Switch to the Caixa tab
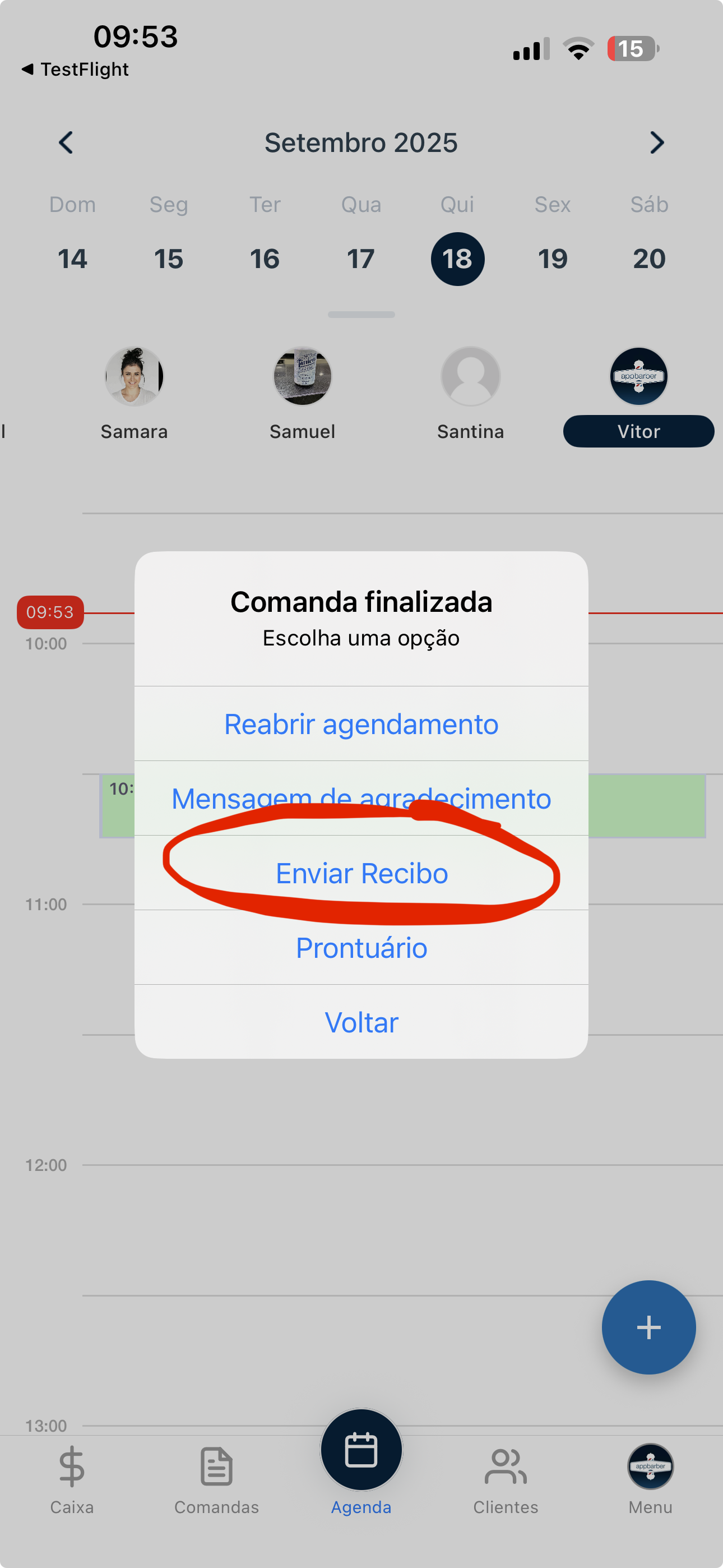Screen dimensions: 723x1568 (x=72, y=1479)
